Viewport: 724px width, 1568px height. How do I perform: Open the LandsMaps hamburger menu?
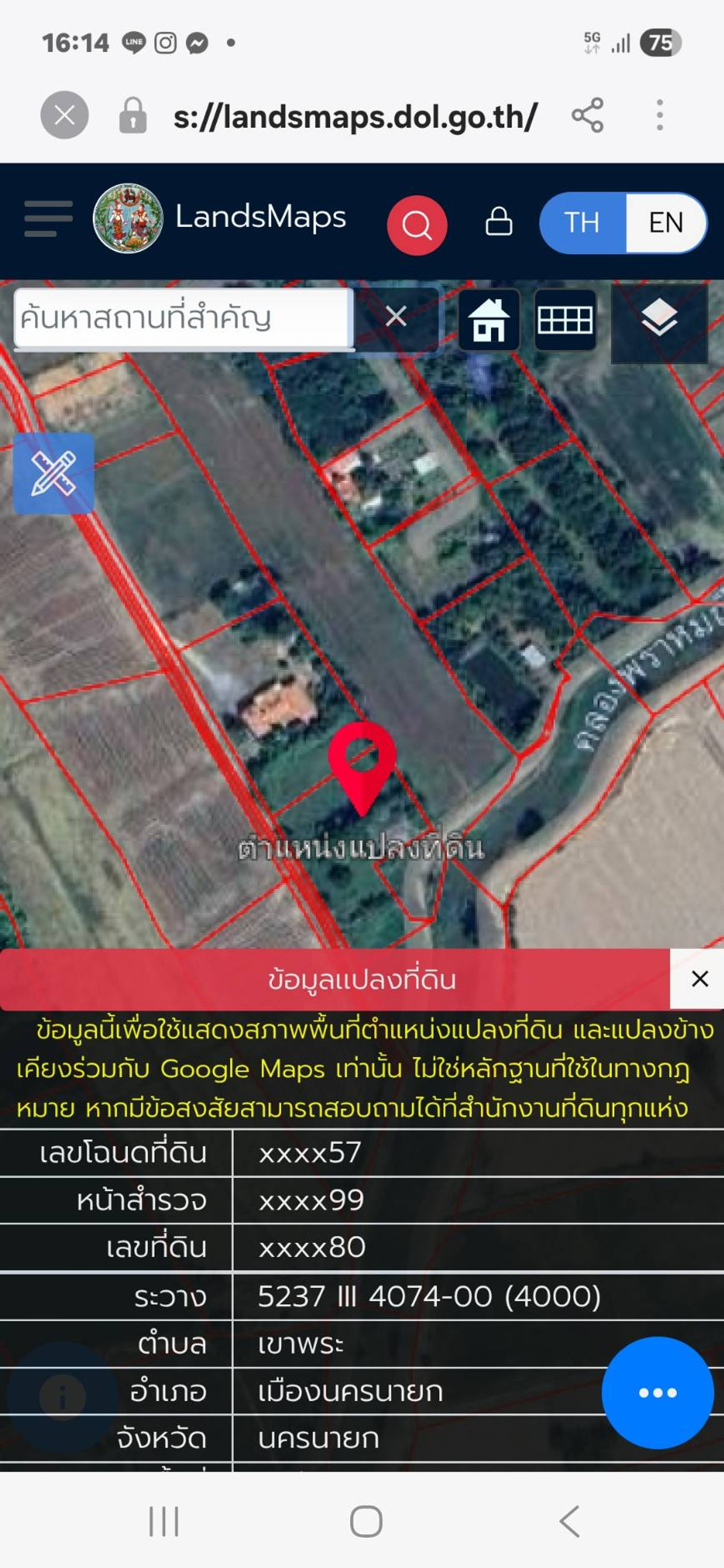point(48,218)
